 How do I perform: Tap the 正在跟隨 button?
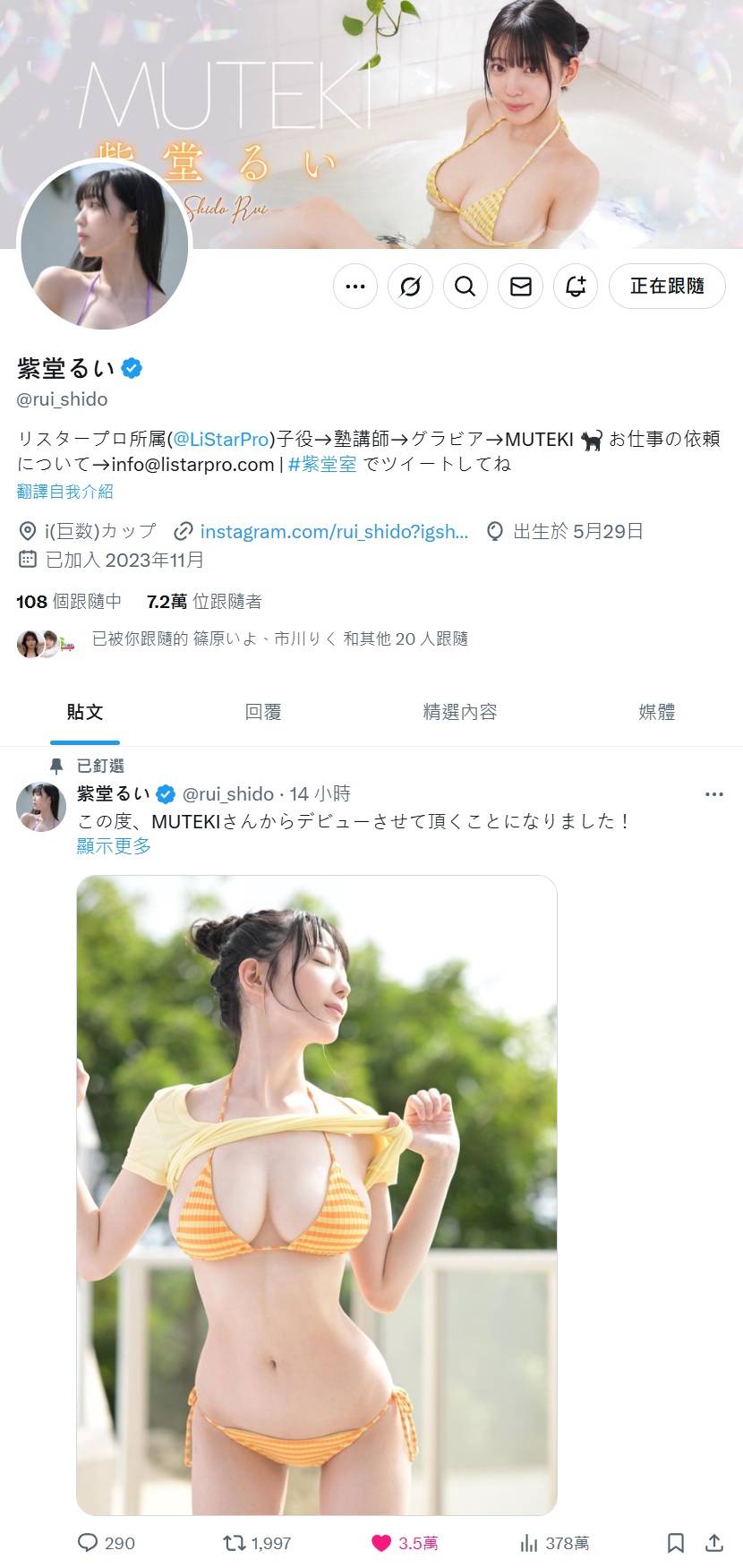point(667,287)
